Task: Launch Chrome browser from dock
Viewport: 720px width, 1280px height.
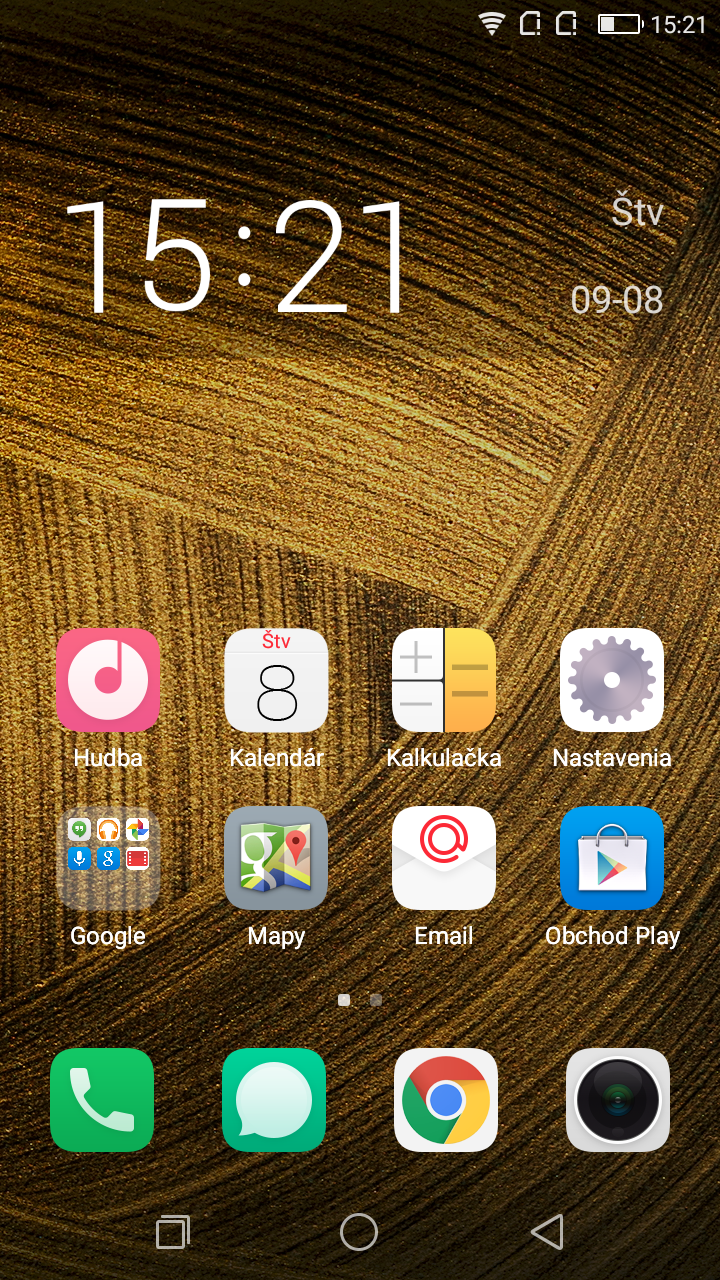Action: (x=446, y=1100)
